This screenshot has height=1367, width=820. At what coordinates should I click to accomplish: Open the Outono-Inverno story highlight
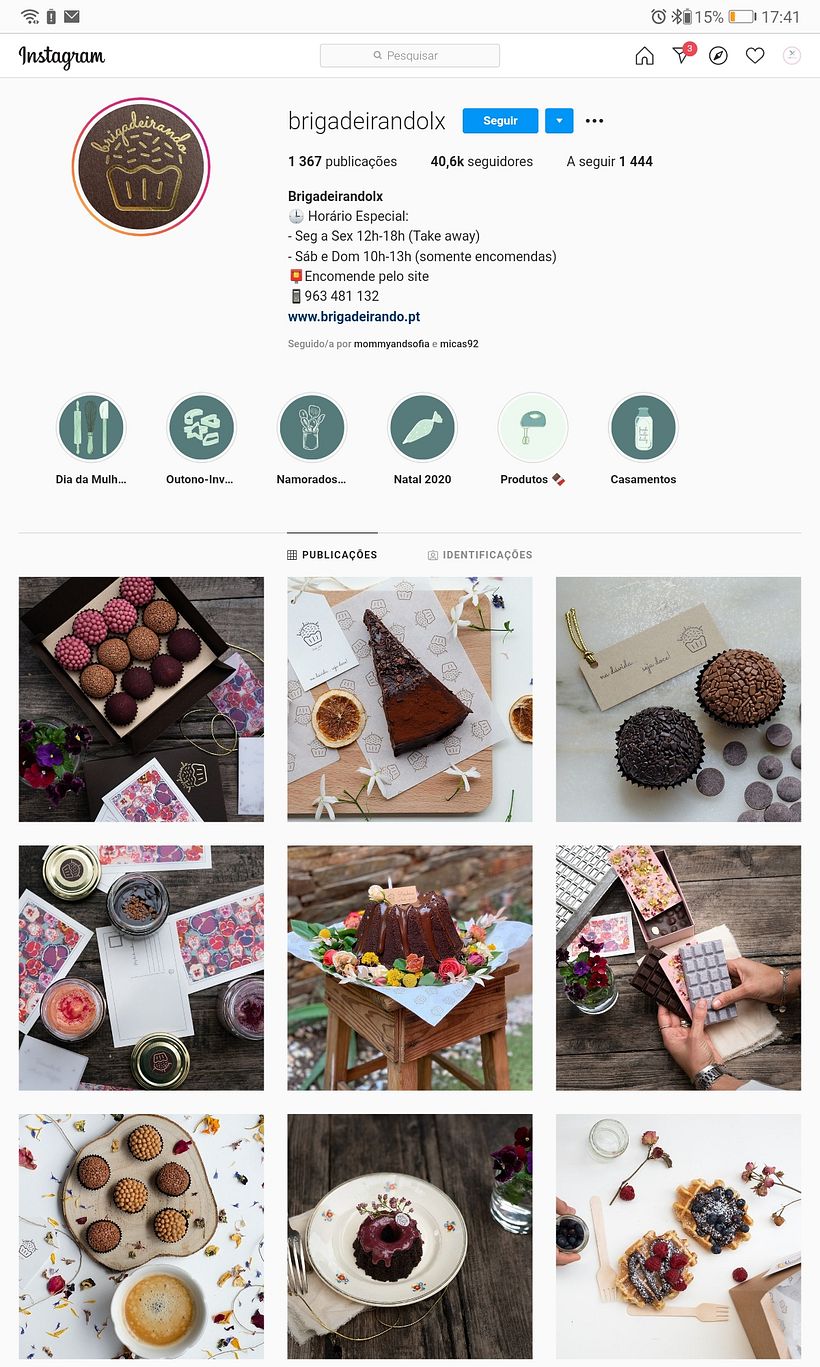[201, 428]
